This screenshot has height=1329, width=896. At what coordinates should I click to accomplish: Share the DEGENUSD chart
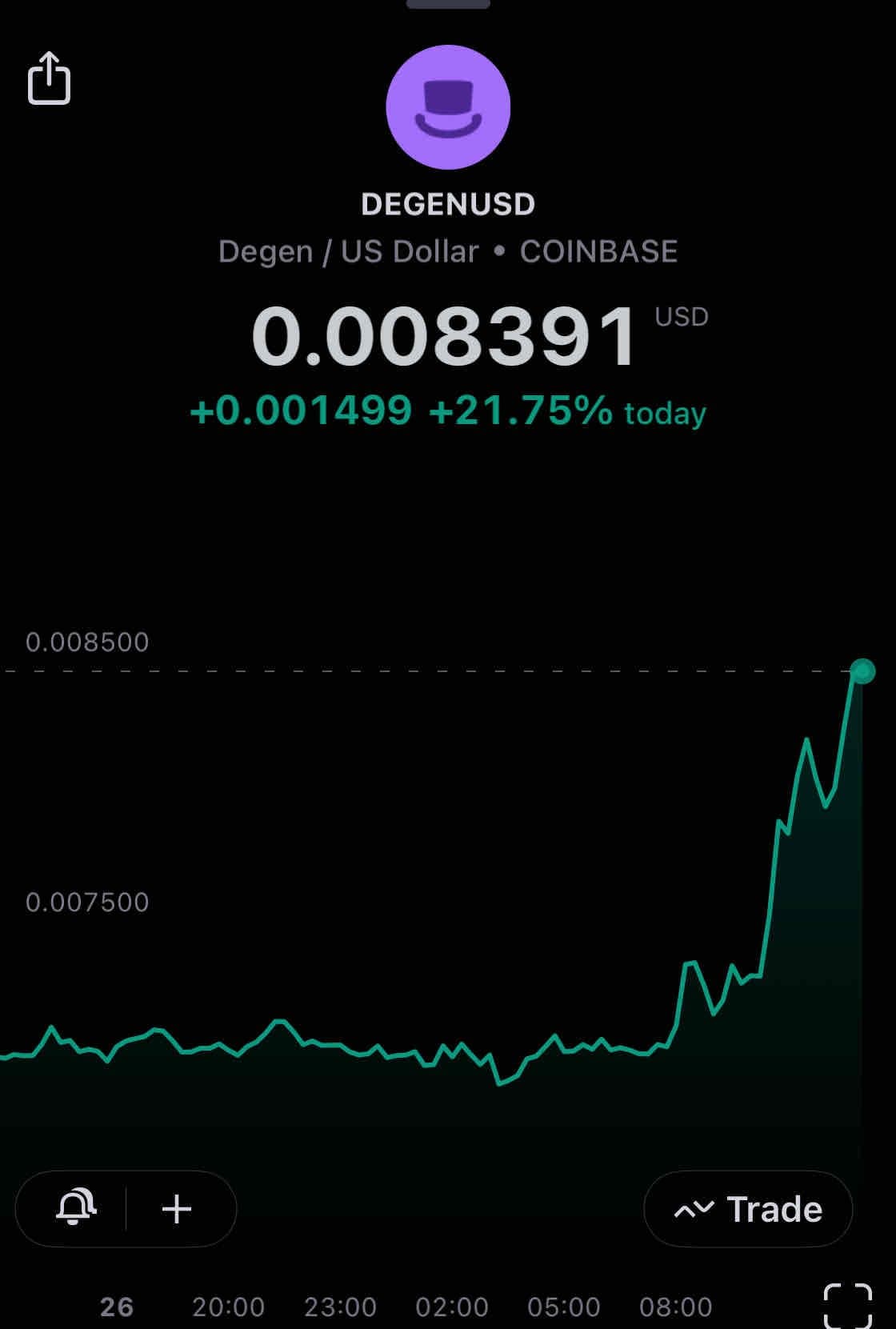tap(49, 78)
